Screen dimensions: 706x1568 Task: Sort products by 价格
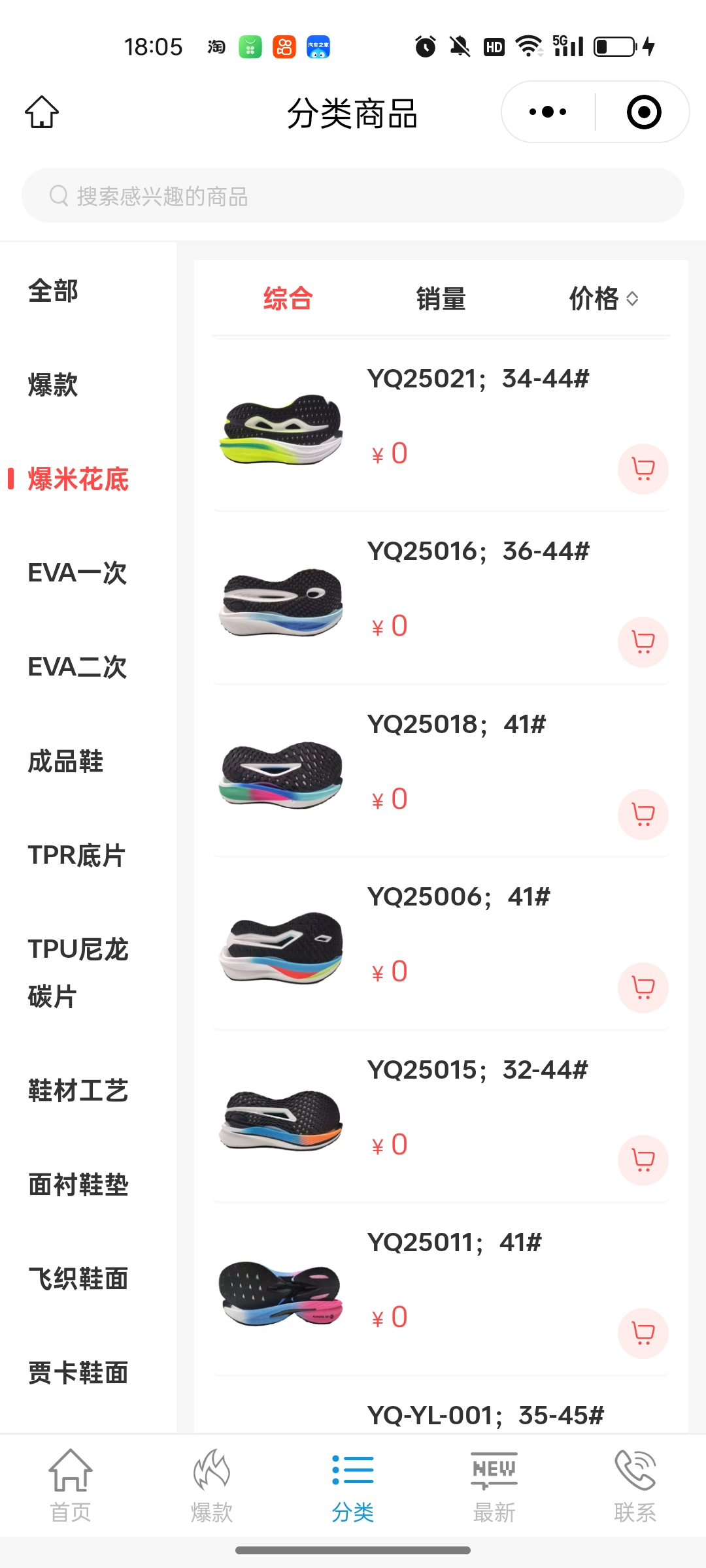tap(603, 299)
